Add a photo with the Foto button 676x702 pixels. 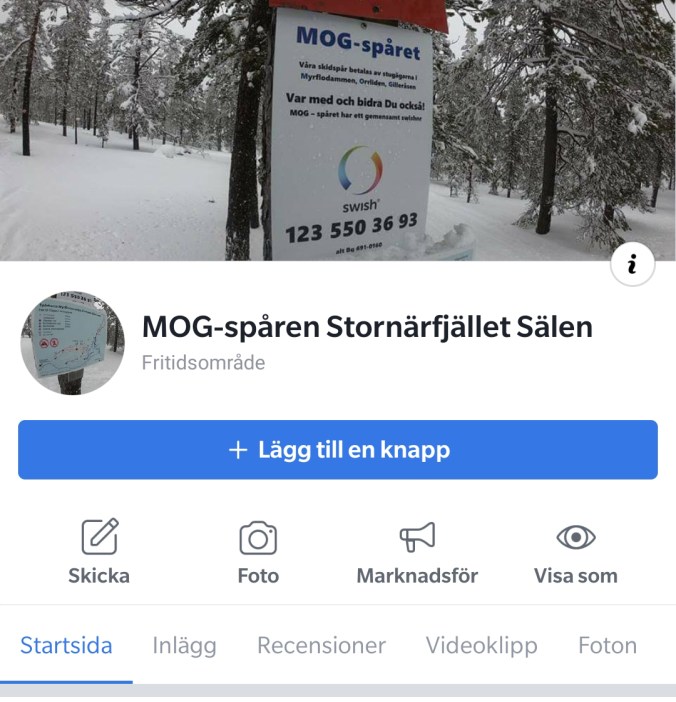pos(258,551)
